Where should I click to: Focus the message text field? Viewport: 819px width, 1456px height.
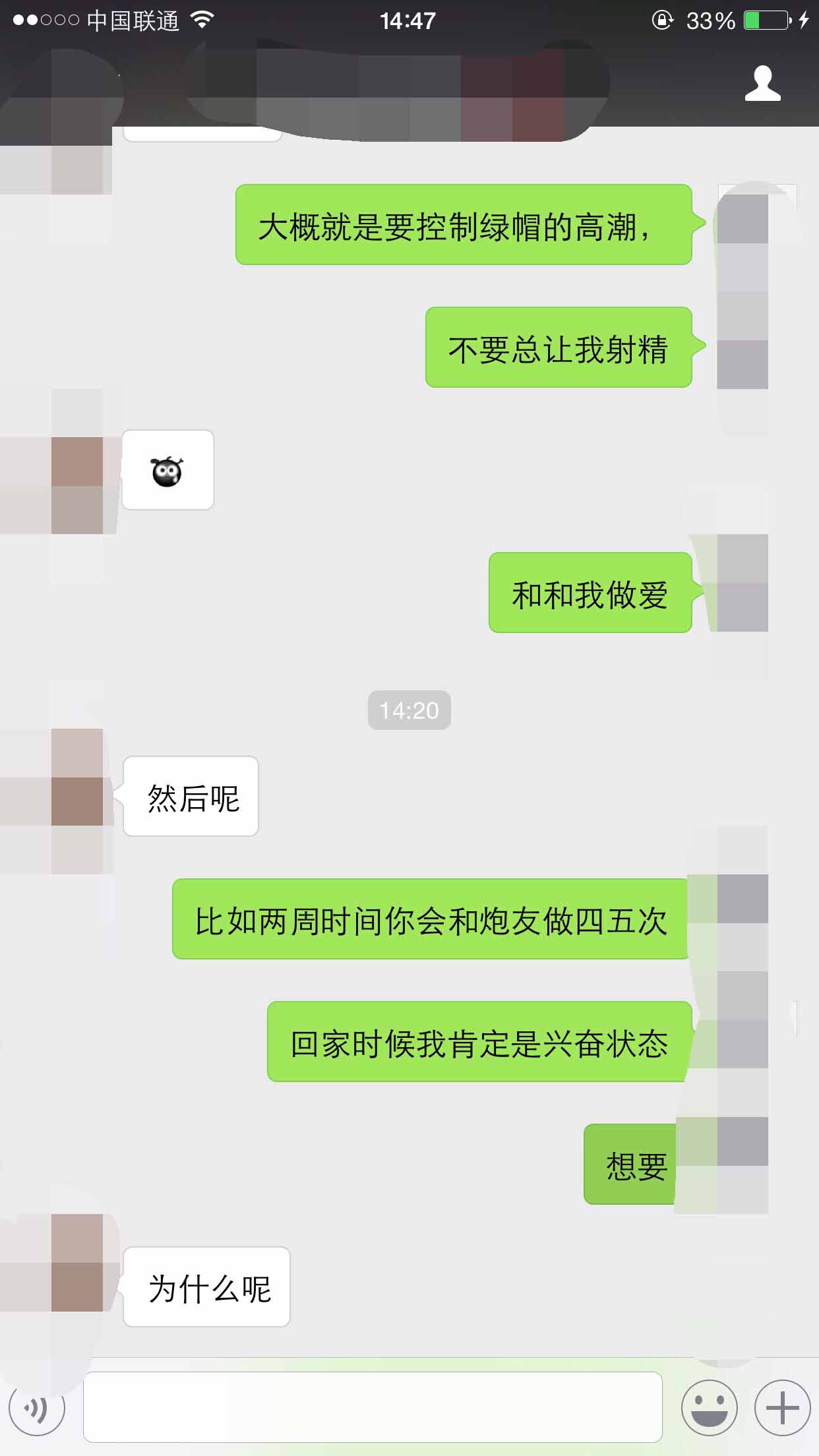[373, 1407]
